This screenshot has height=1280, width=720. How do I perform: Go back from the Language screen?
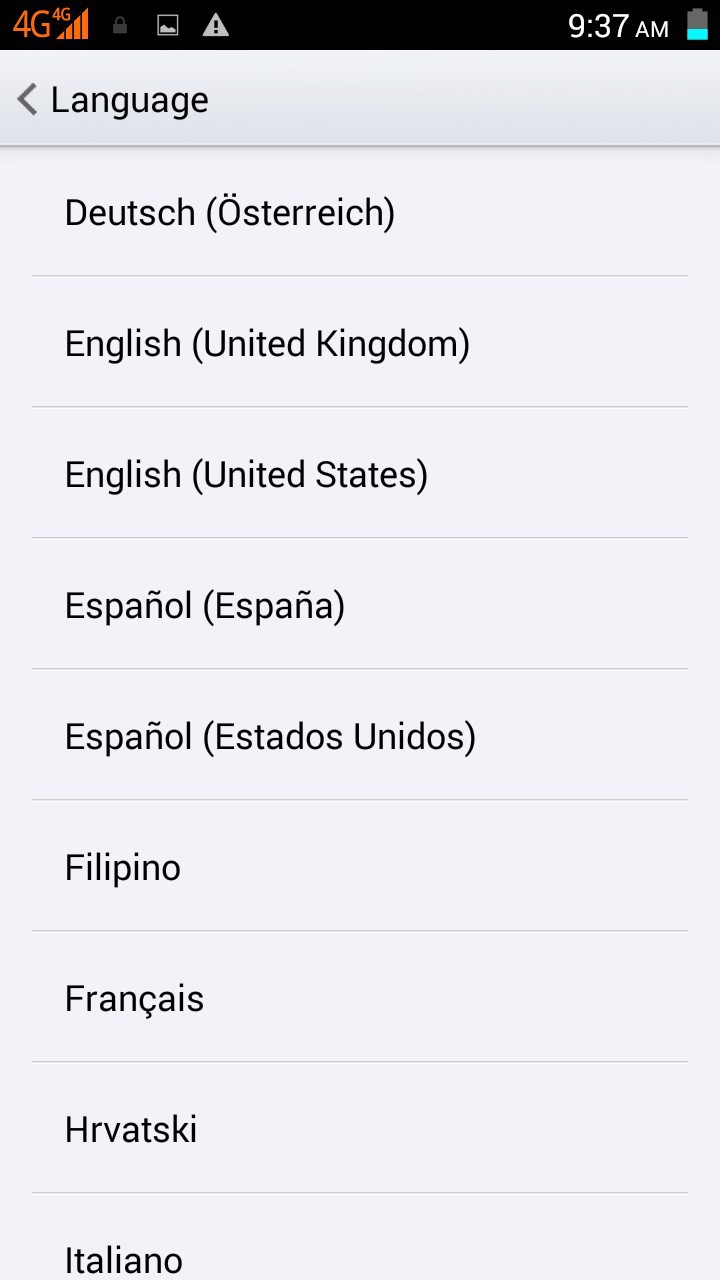click(x=28, y=100)
